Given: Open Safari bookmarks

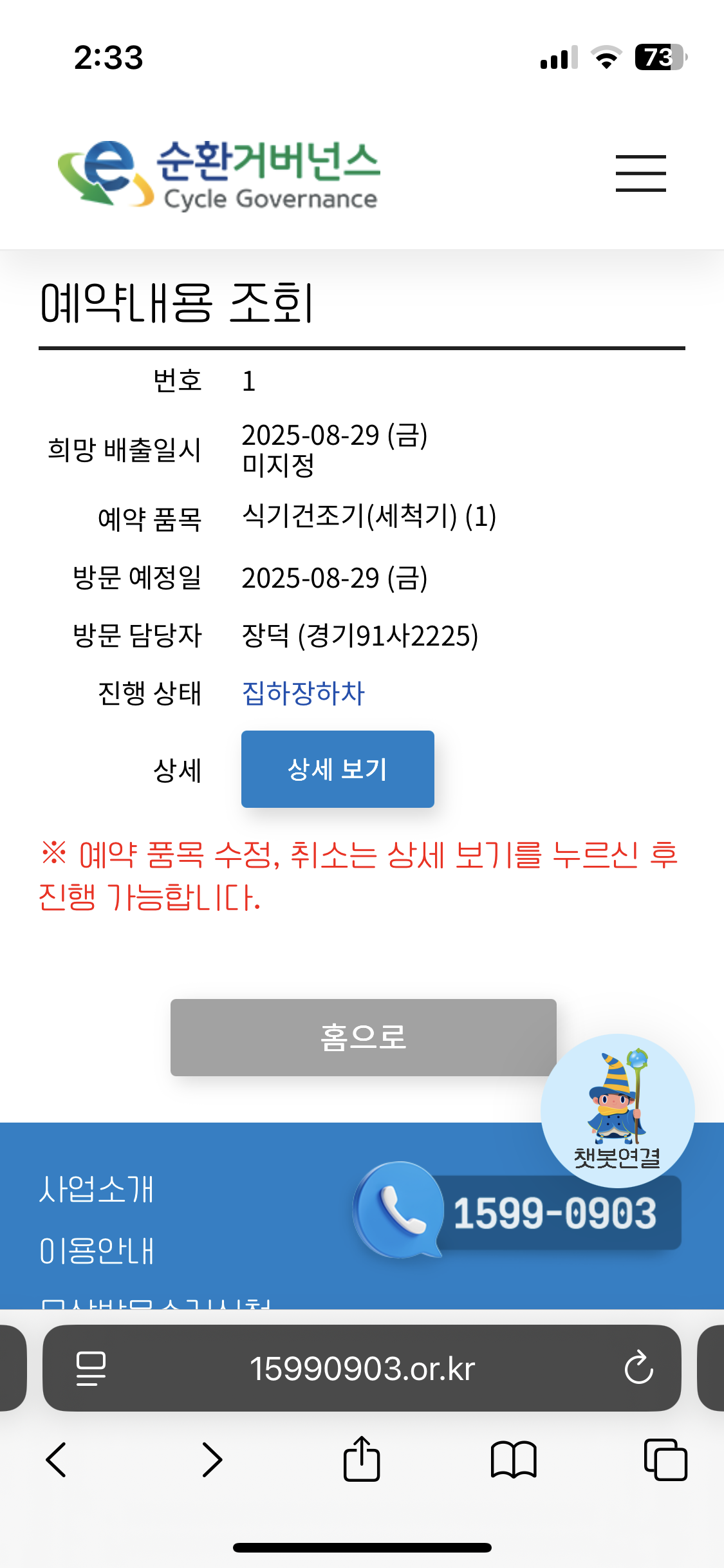Looking at the screenshot, I should pos(513,1459).
